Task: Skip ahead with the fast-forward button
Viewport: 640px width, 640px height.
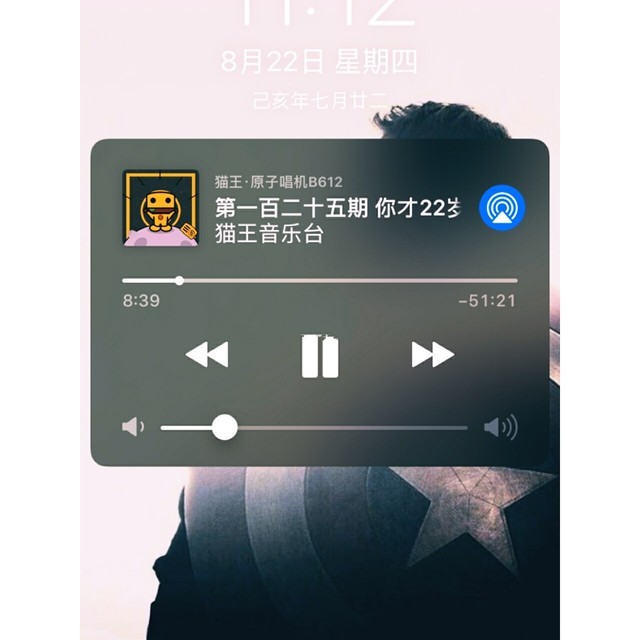Action: pyautogui.click(x=432, y=354)
